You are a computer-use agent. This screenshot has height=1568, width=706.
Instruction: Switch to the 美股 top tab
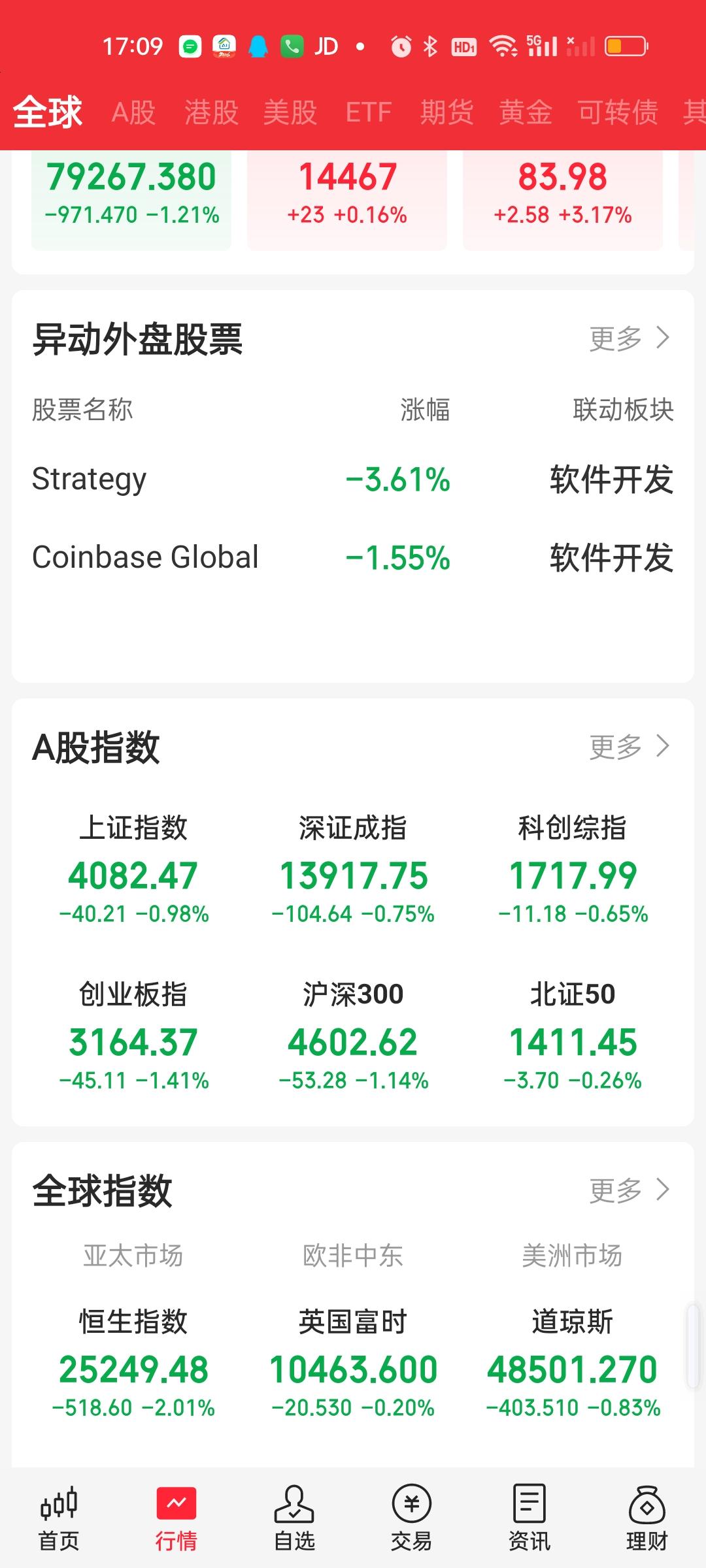click(x=290, y=112)
